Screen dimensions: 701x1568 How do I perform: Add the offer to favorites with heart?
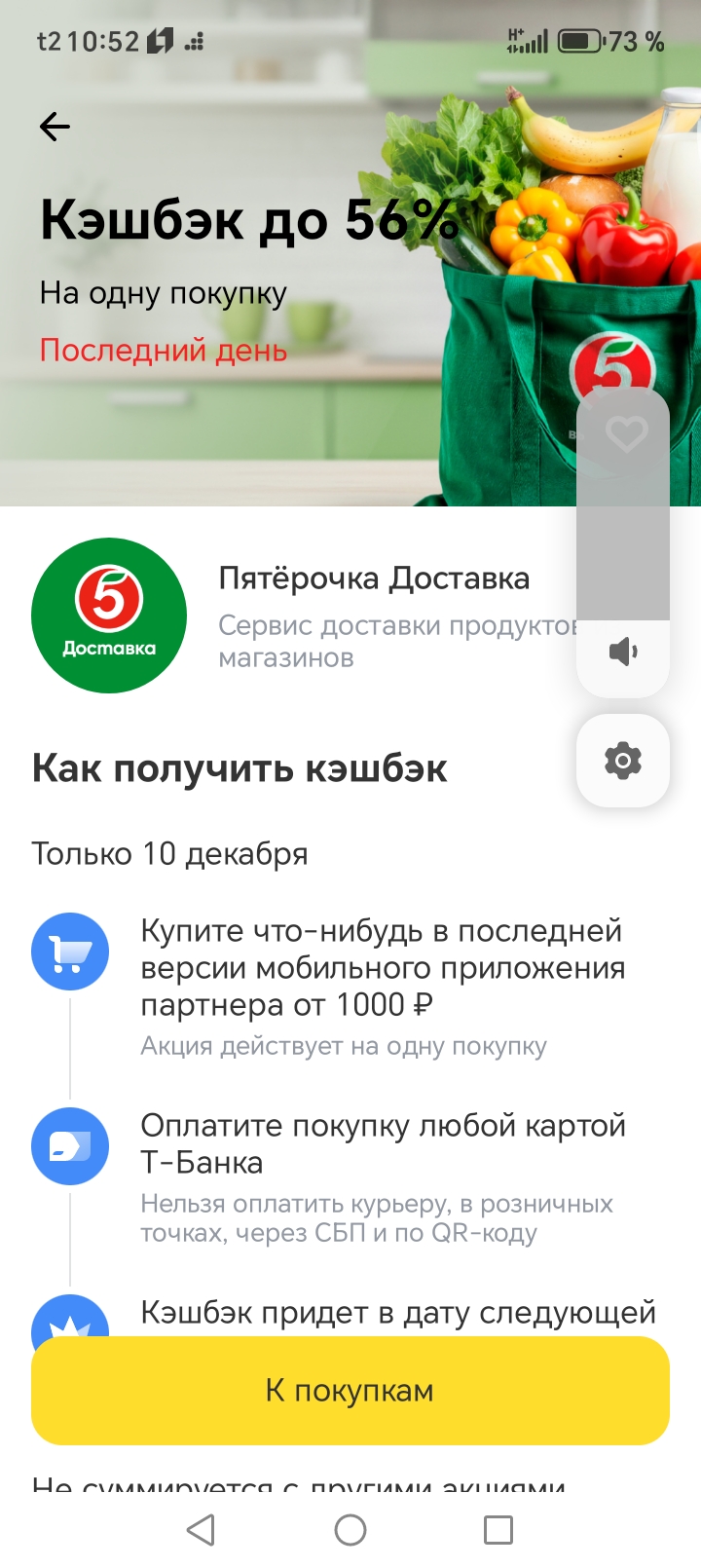pos(626,434)
